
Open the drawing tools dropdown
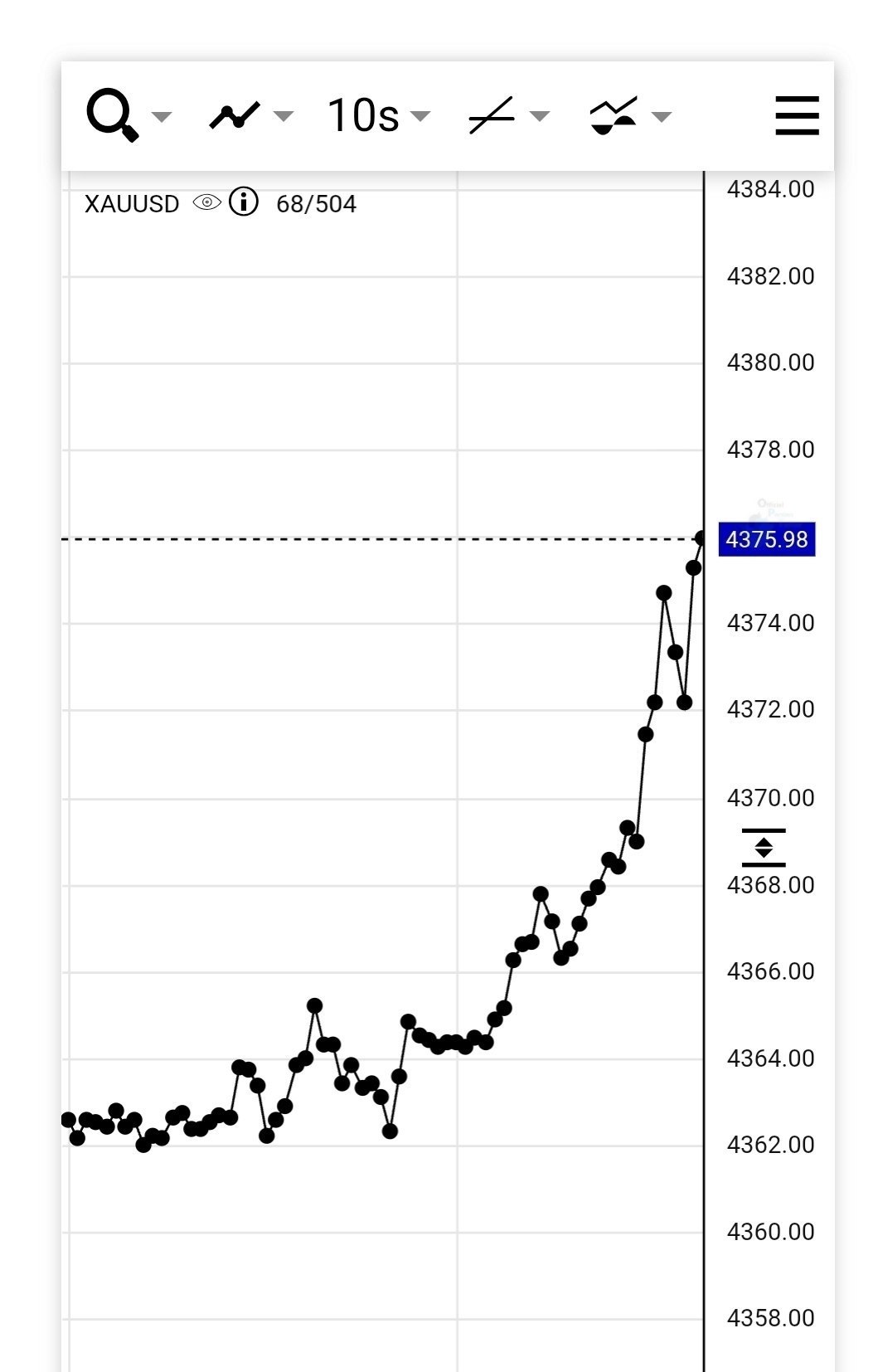click(x=507, y=116)
